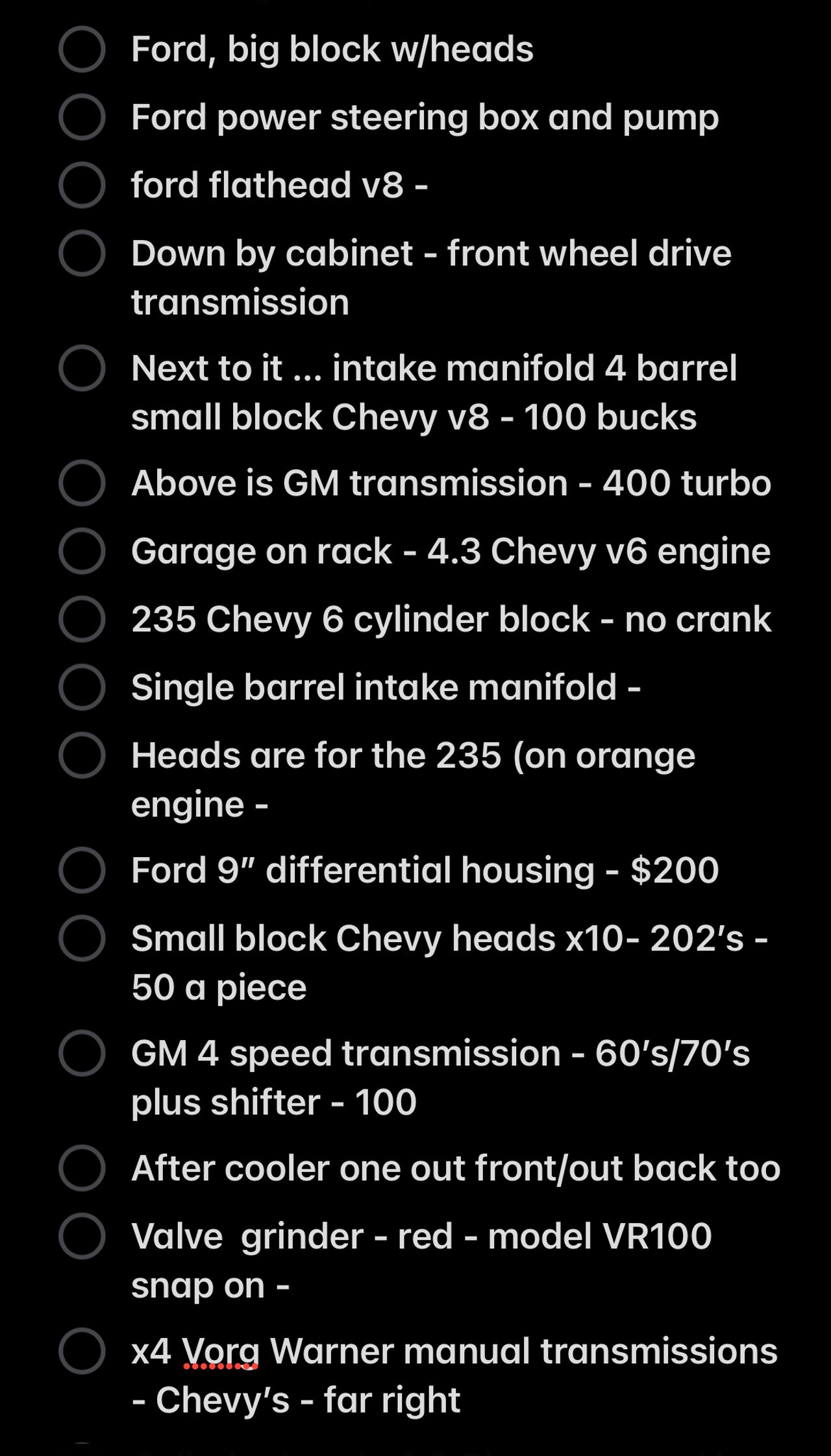Screen dimensions: 831x1456
Task: Mark 'Ford power steering box and pump' complete
Action: pyautogui.click(x=83, y=118)
